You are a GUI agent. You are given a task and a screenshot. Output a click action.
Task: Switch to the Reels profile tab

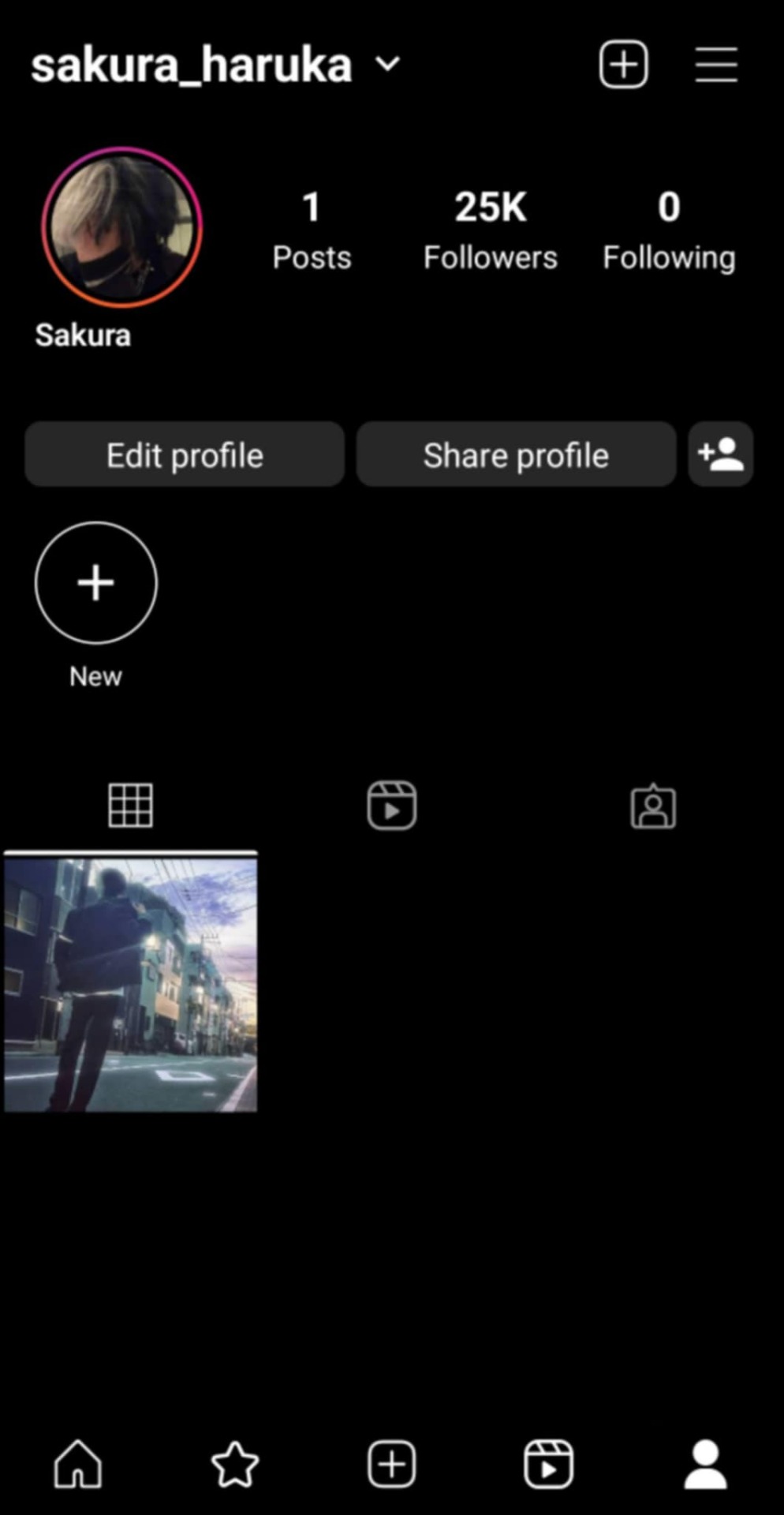tap(392, 806)
